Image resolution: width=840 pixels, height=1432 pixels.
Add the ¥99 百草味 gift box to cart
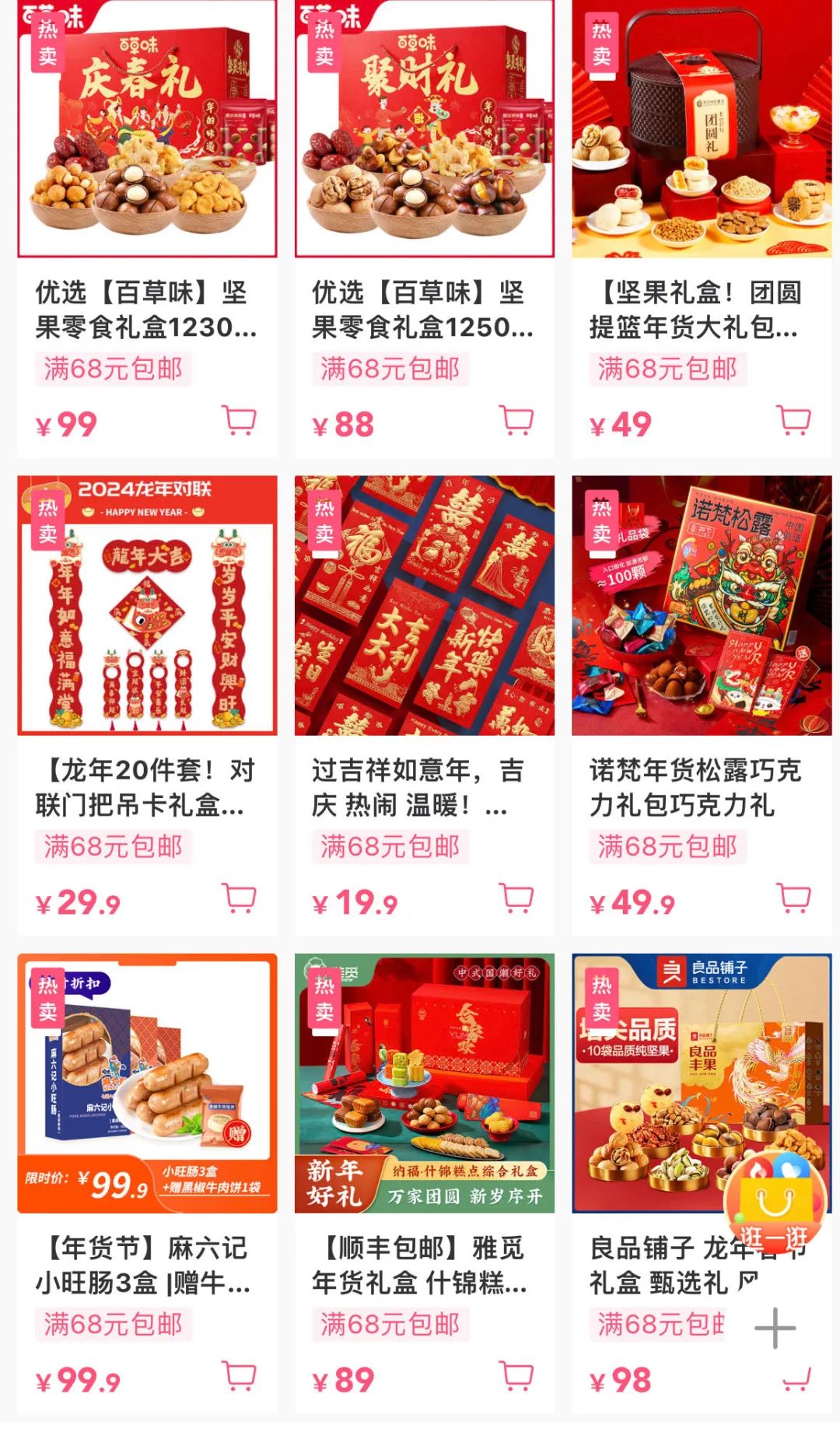tap(240, 420)
